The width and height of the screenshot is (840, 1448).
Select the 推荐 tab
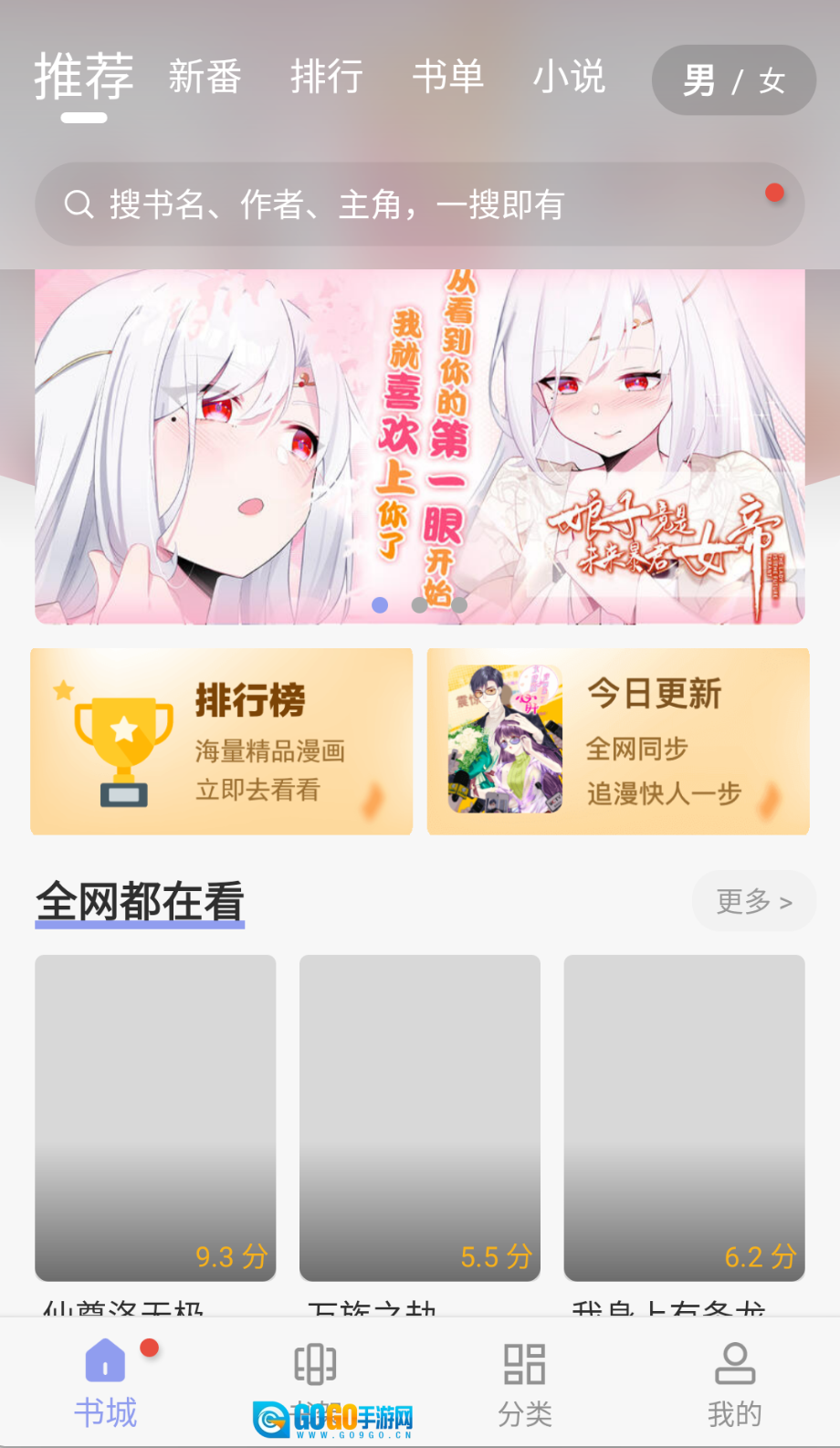pyautogui.click(x=84, y=77)
